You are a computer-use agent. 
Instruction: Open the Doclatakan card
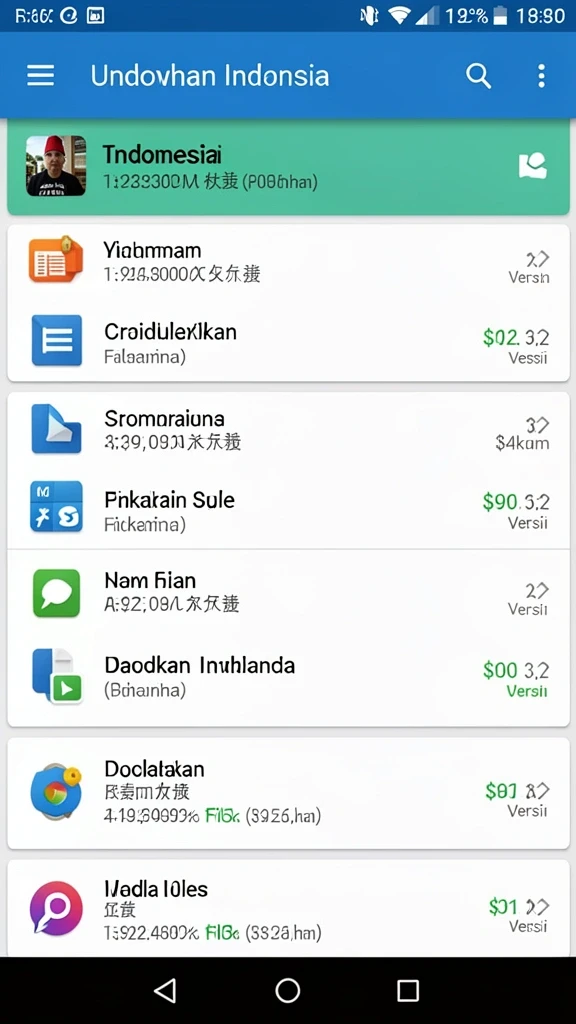[x=288, y=793]
